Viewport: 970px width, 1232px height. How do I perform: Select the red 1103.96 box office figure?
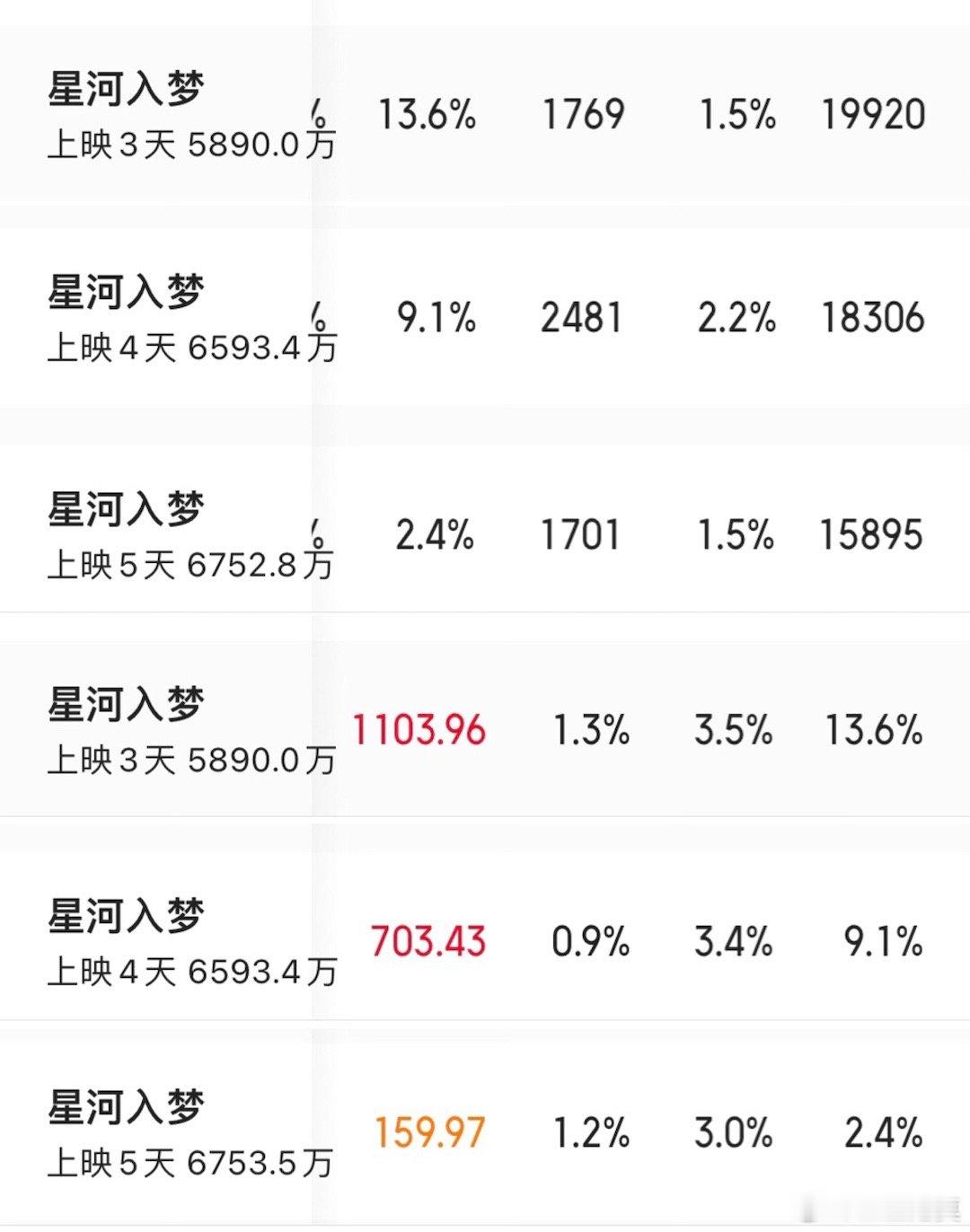tap(422, 730)
